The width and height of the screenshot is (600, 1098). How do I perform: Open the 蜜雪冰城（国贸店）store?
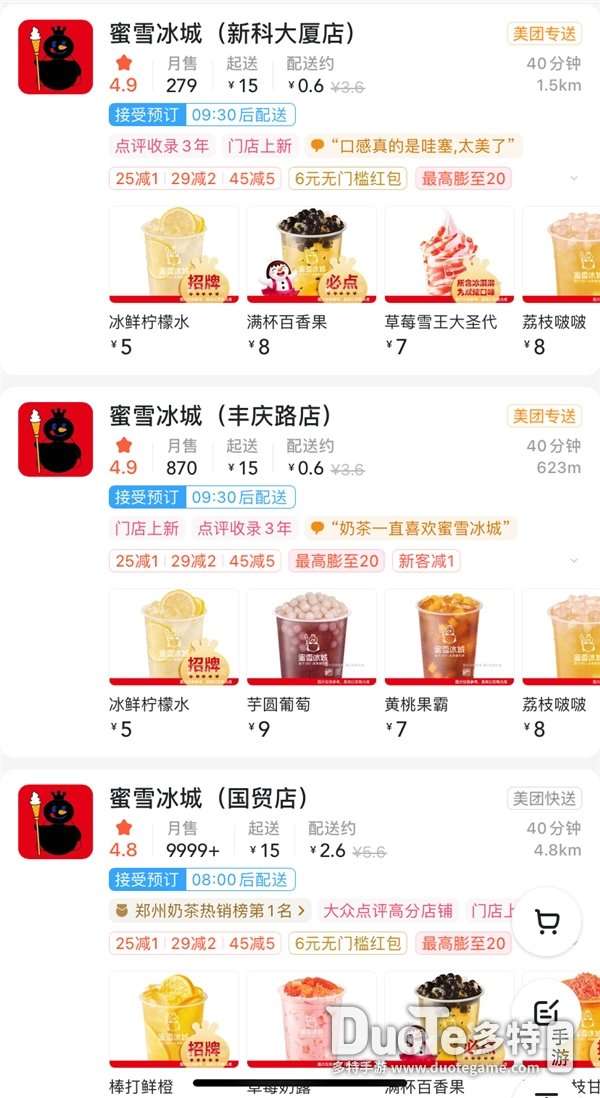208,798
